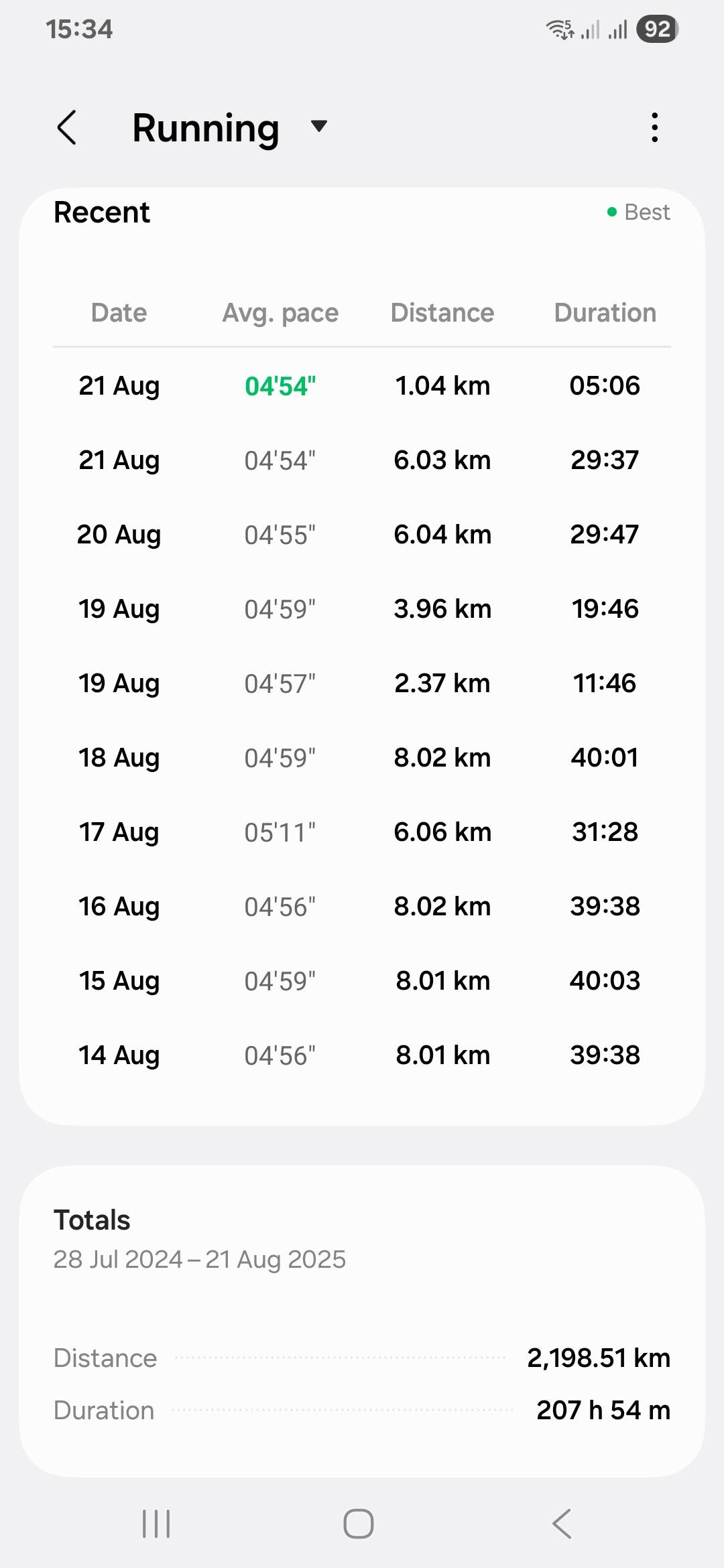724x1568 pixels.
Task: View the 20 Aug 6.04 km run
Action: coord(362,535)
